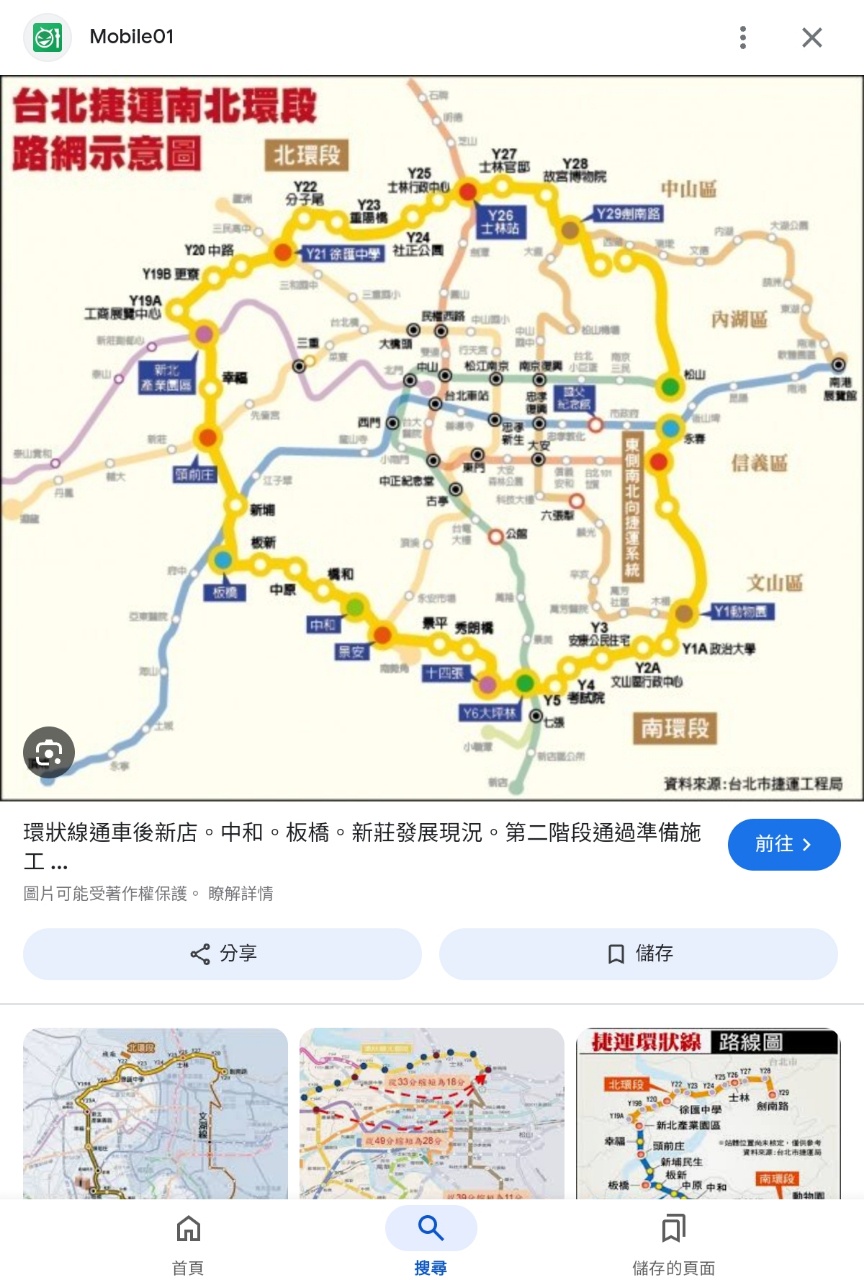The width and height of the screenshot is (864, 1280).
Task: Open the three-dot overflow menu
Action: pos(742,38)
